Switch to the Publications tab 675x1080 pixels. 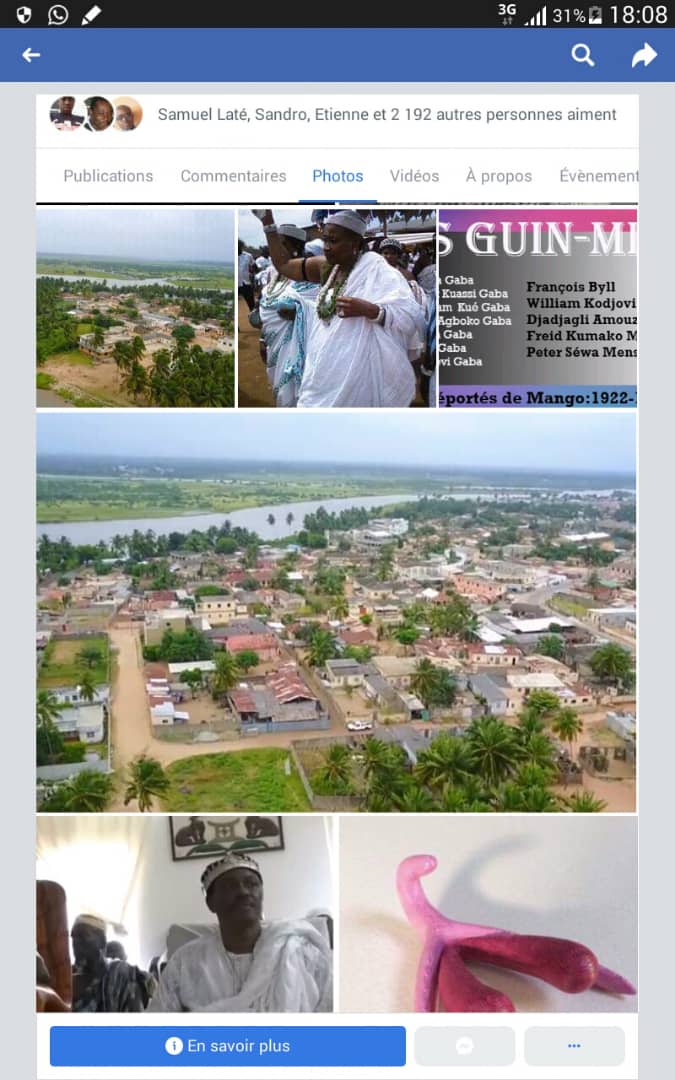108,176
